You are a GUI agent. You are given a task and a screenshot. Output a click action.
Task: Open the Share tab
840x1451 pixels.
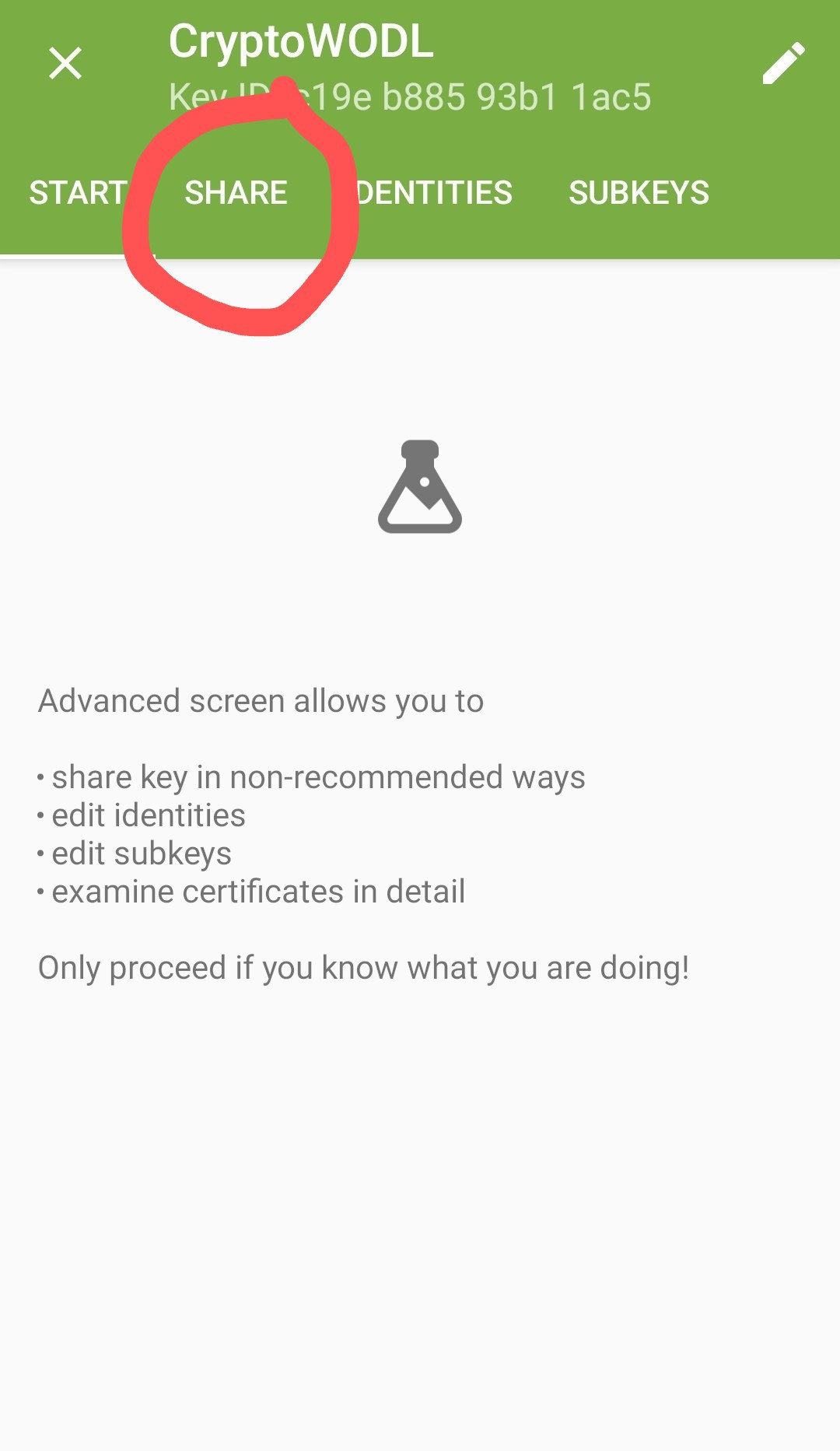[236, 192]
